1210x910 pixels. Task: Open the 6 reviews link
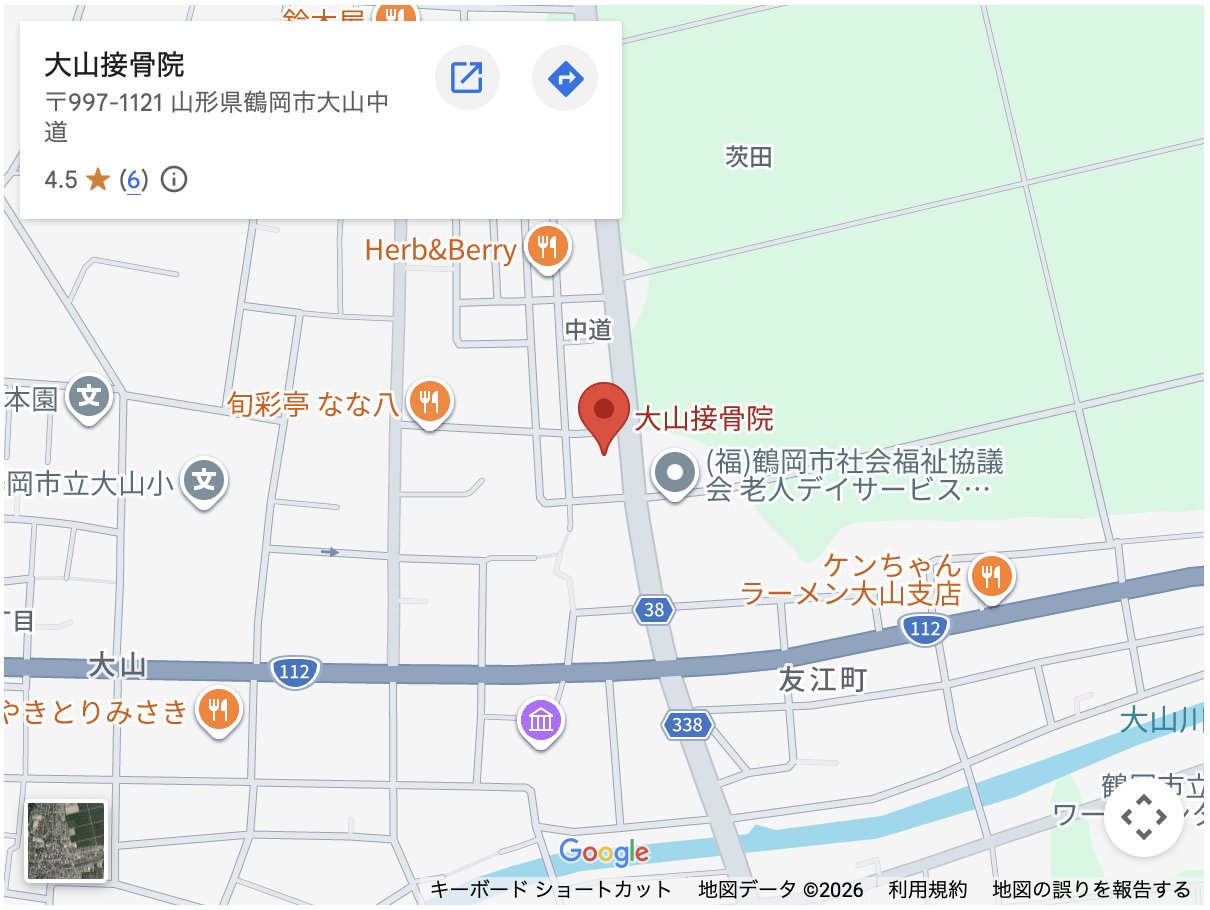[133, 180]
